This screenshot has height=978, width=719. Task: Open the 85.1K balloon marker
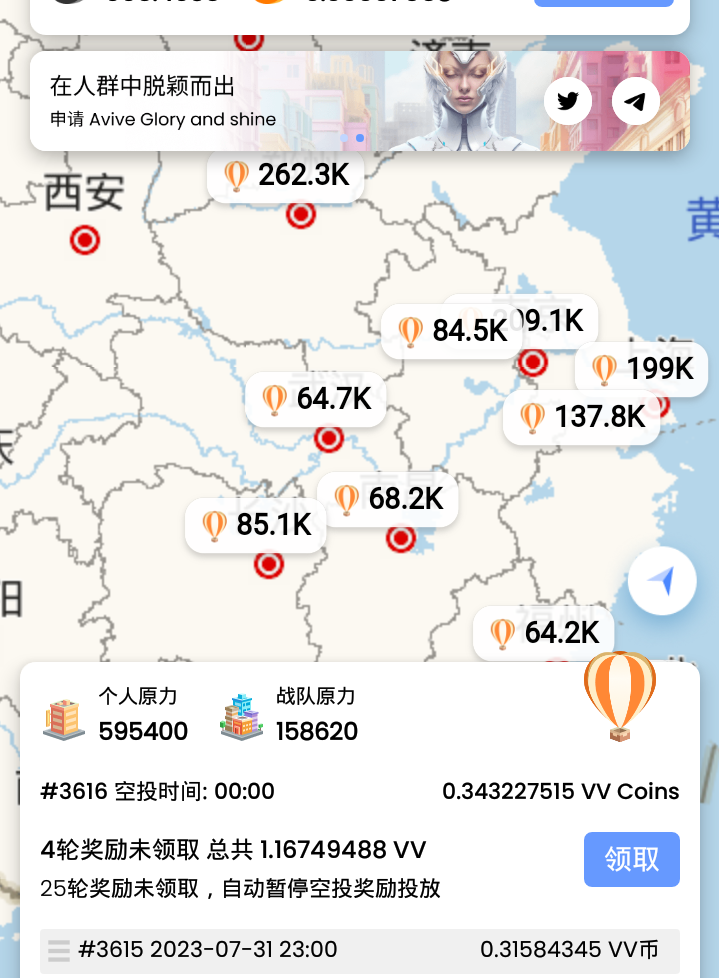[x=256, y=524]
